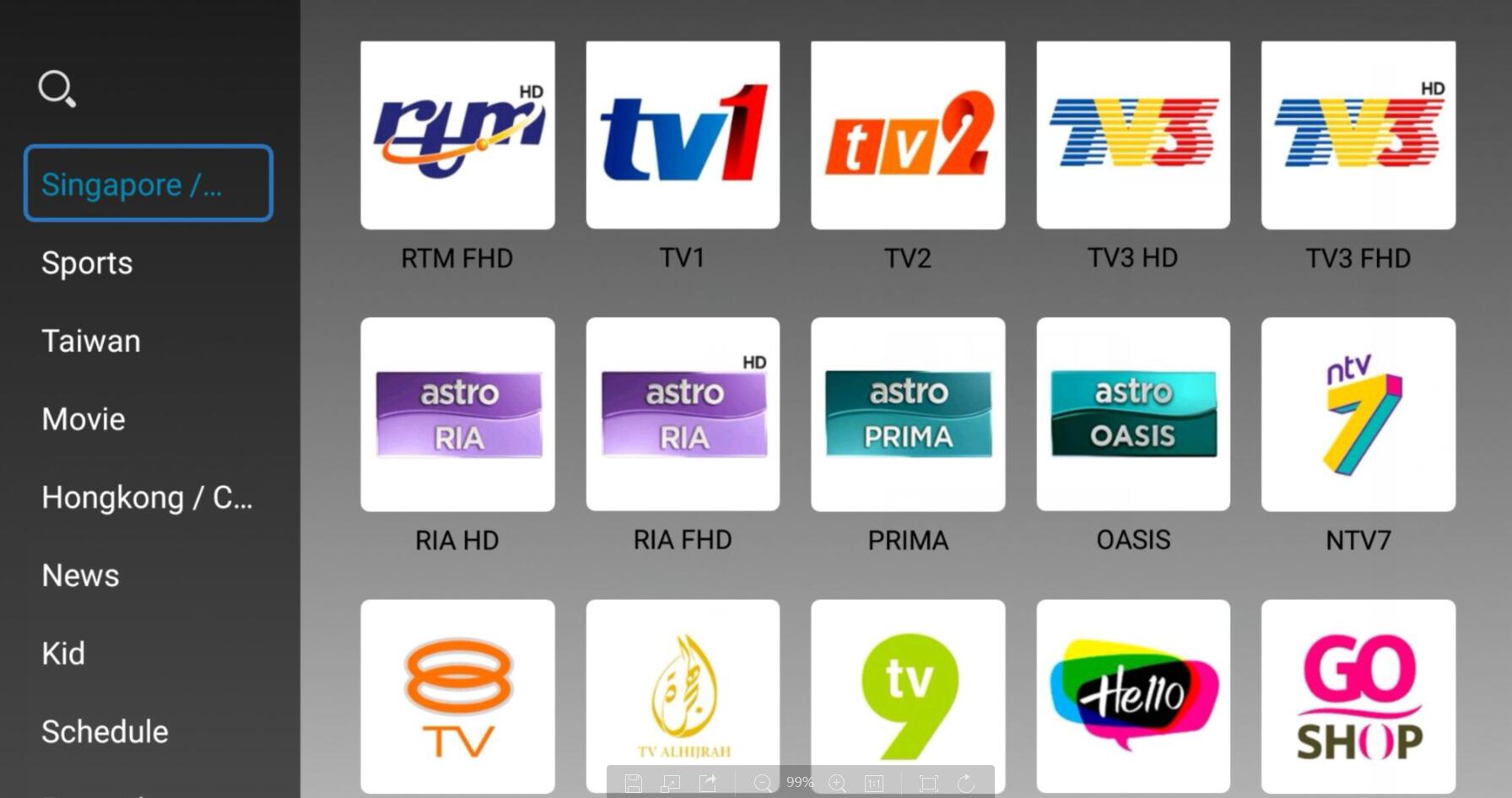Viewport: 1512px width, 798px height.
Task: Open the RTM FHD channel
Action: [x=457, y=135]
